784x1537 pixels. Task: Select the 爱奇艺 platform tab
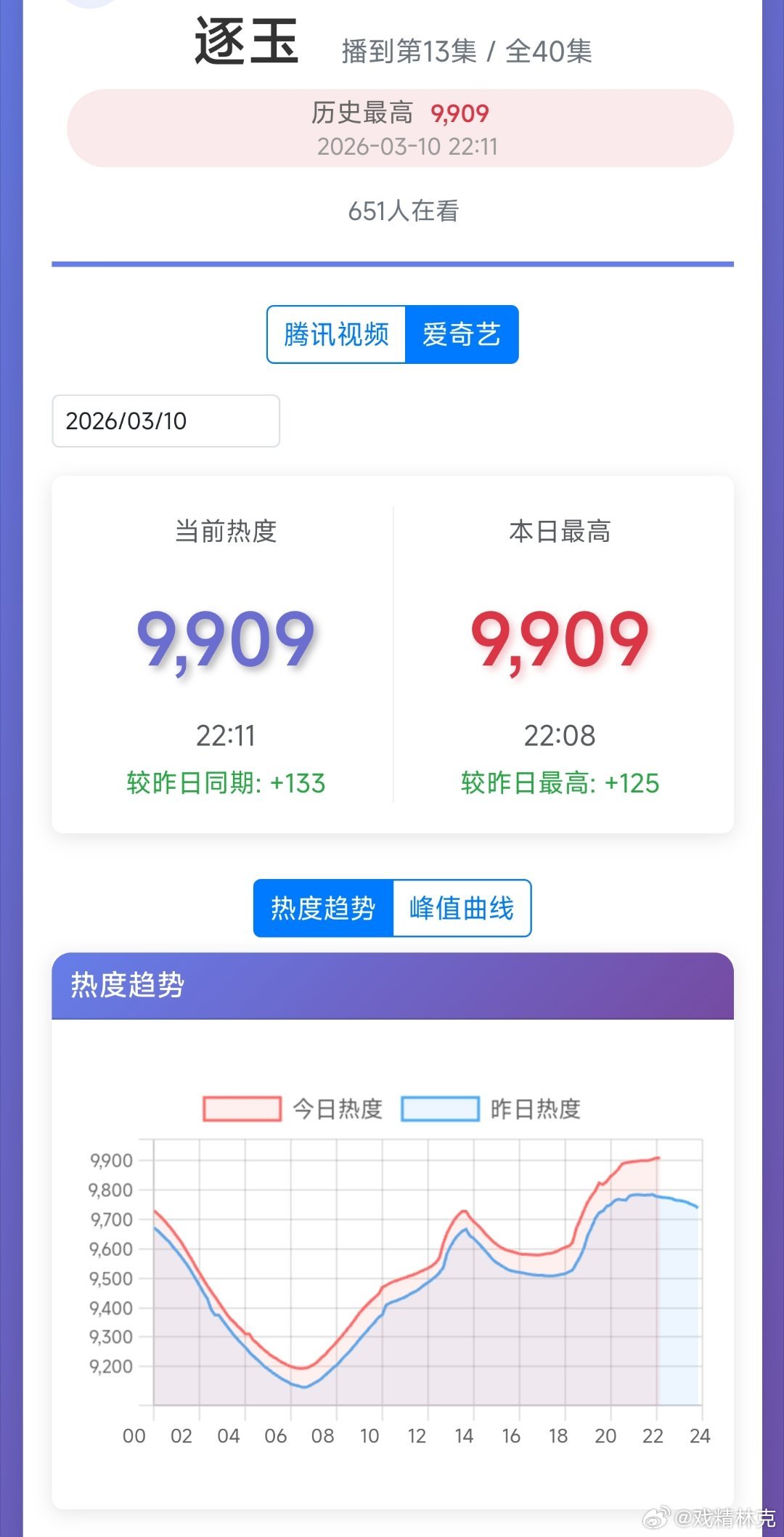point(462,333)
